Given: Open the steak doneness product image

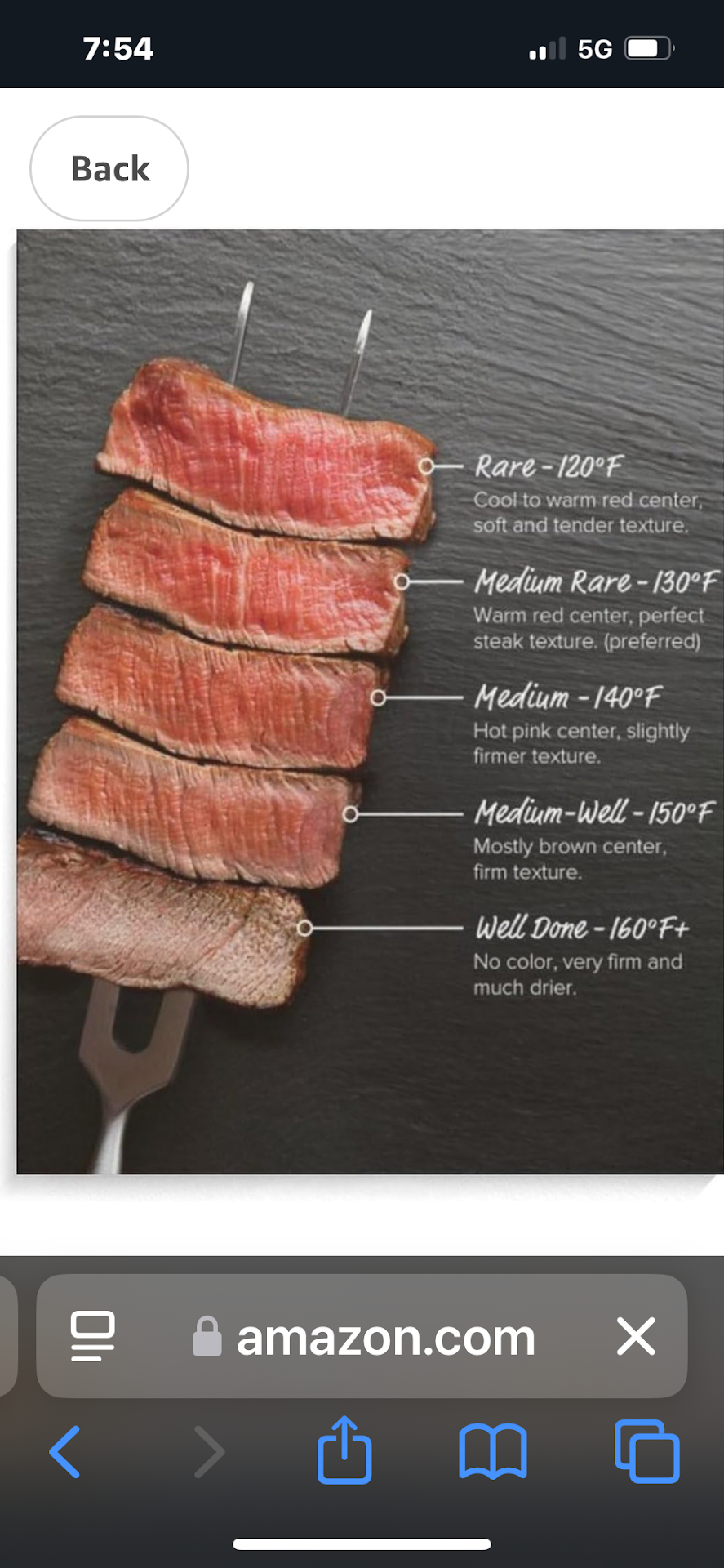Looking at the screenshot, I should [369, 701].
